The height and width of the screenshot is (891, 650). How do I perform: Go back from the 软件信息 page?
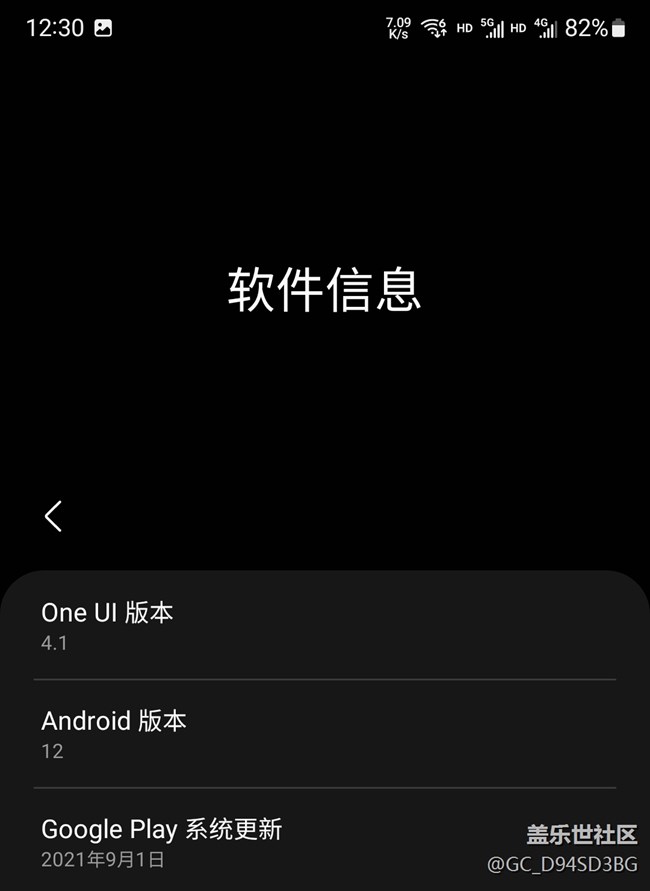point(54,516)
